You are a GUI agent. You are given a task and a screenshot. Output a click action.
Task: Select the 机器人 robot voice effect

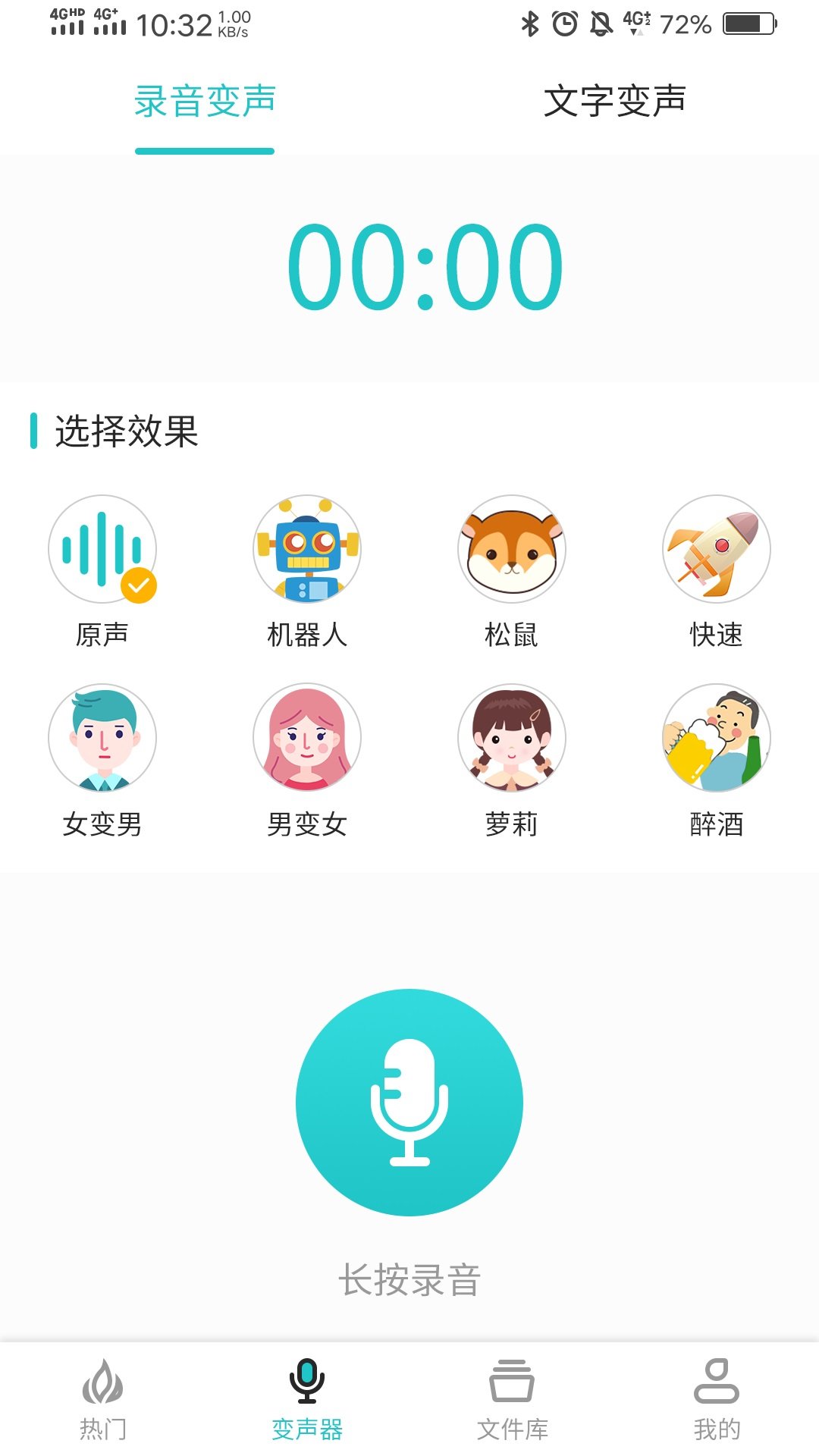point(307,550)
